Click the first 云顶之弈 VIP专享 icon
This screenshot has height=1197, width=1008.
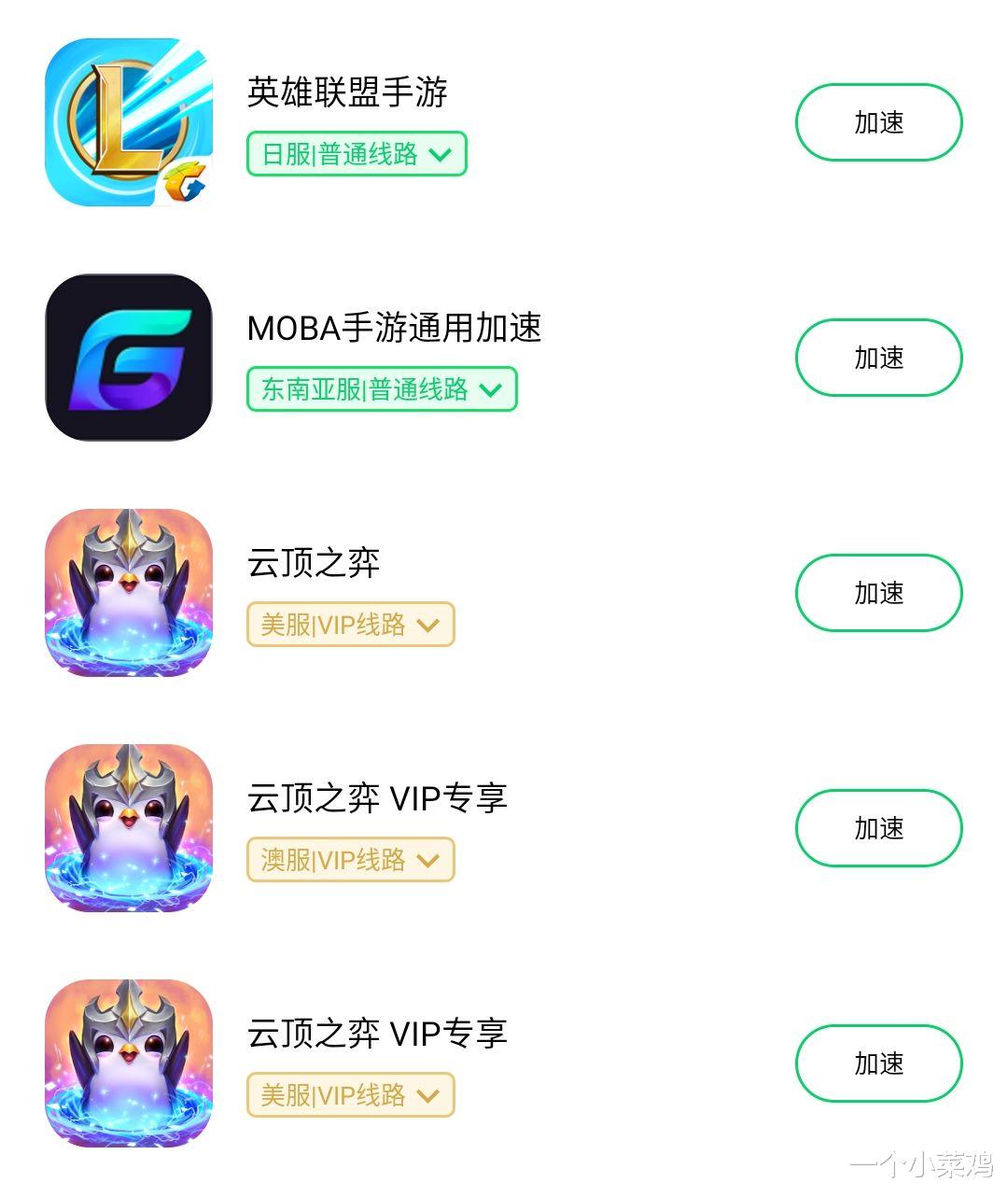tap(131, 828)
